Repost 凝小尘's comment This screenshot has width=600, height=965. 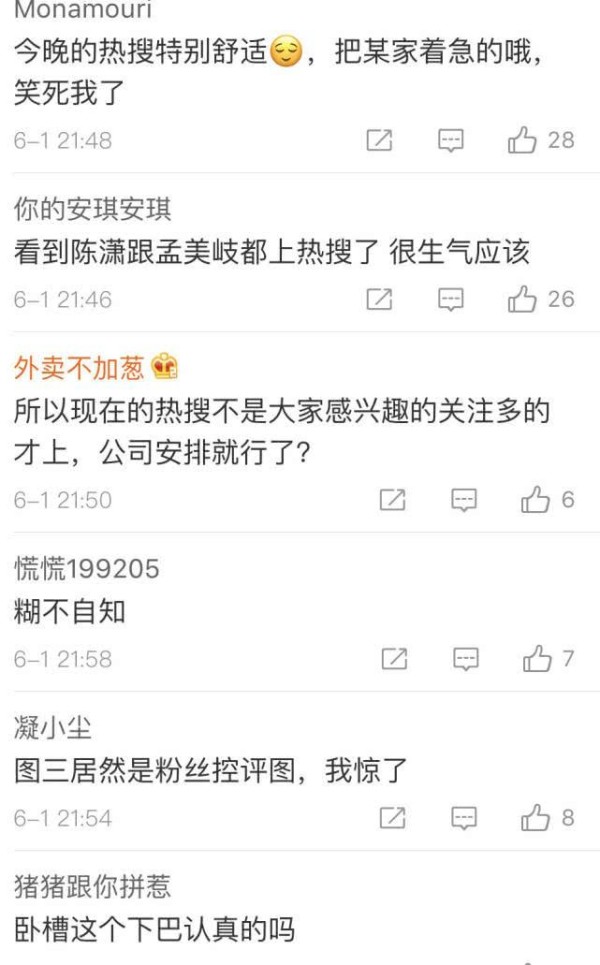pos(393,818)
